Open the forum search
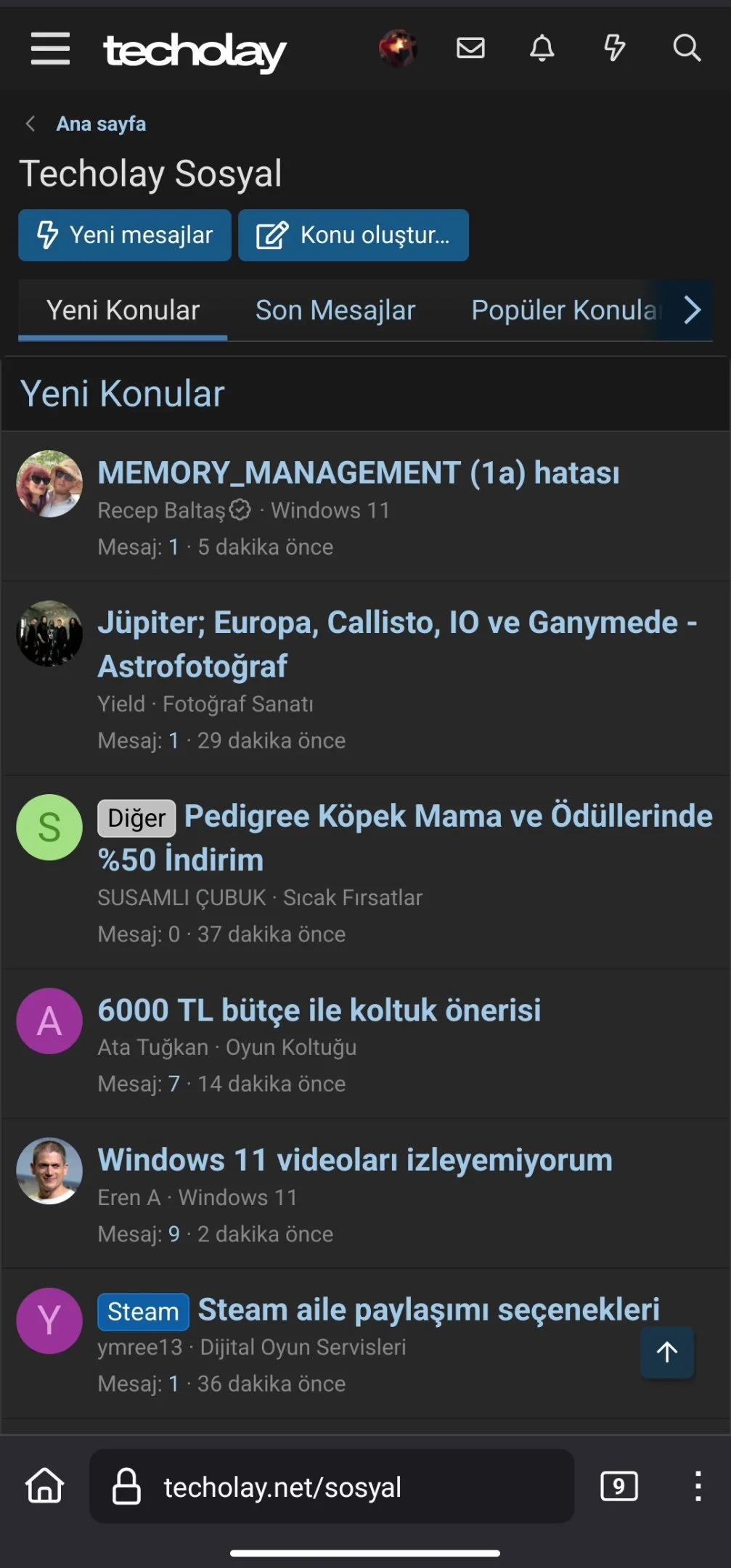731x1568 pixels. [687, 49]
